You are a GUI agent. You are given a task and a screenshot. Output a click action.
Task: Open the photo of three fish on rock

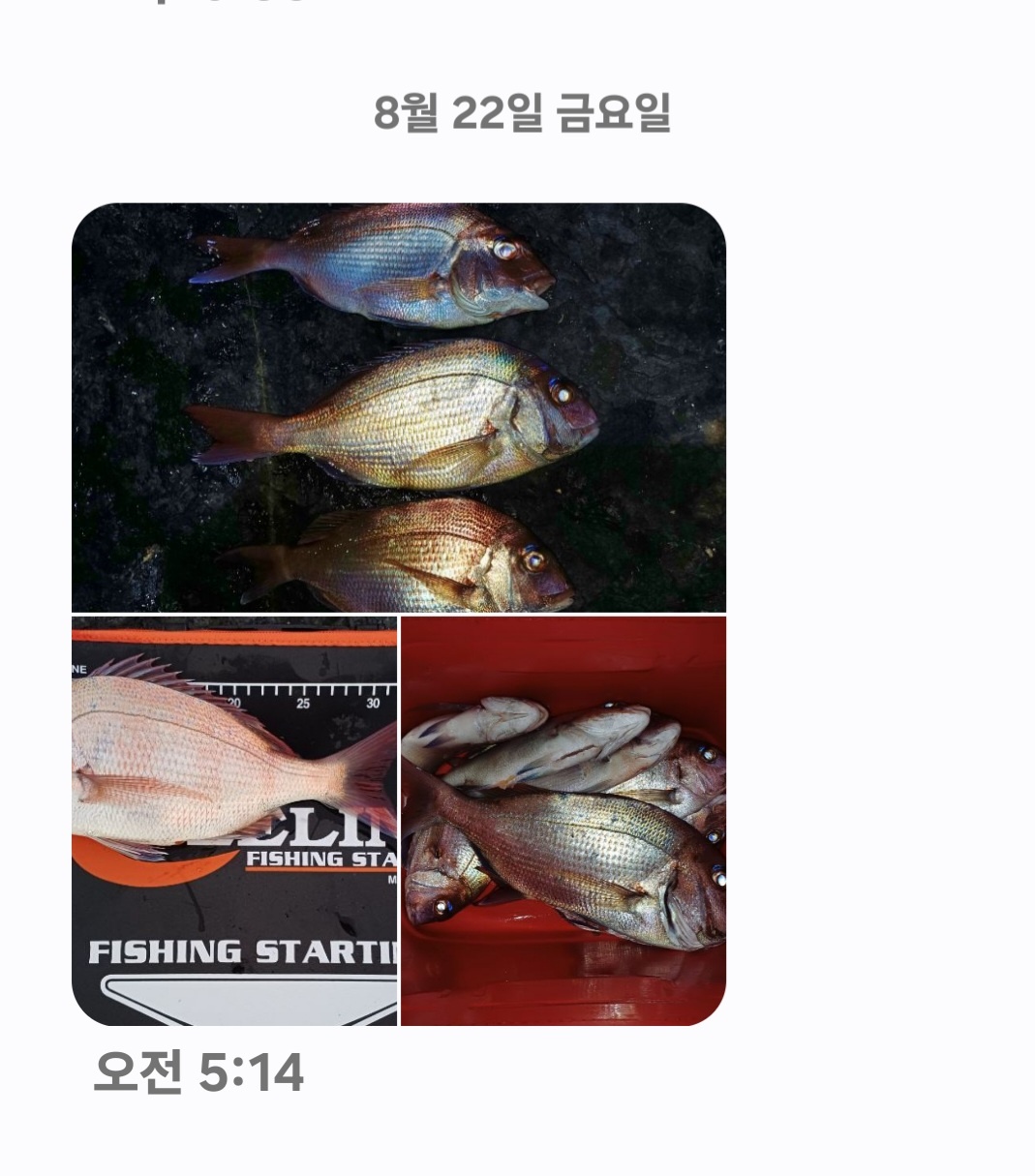[x=398, y=407]
